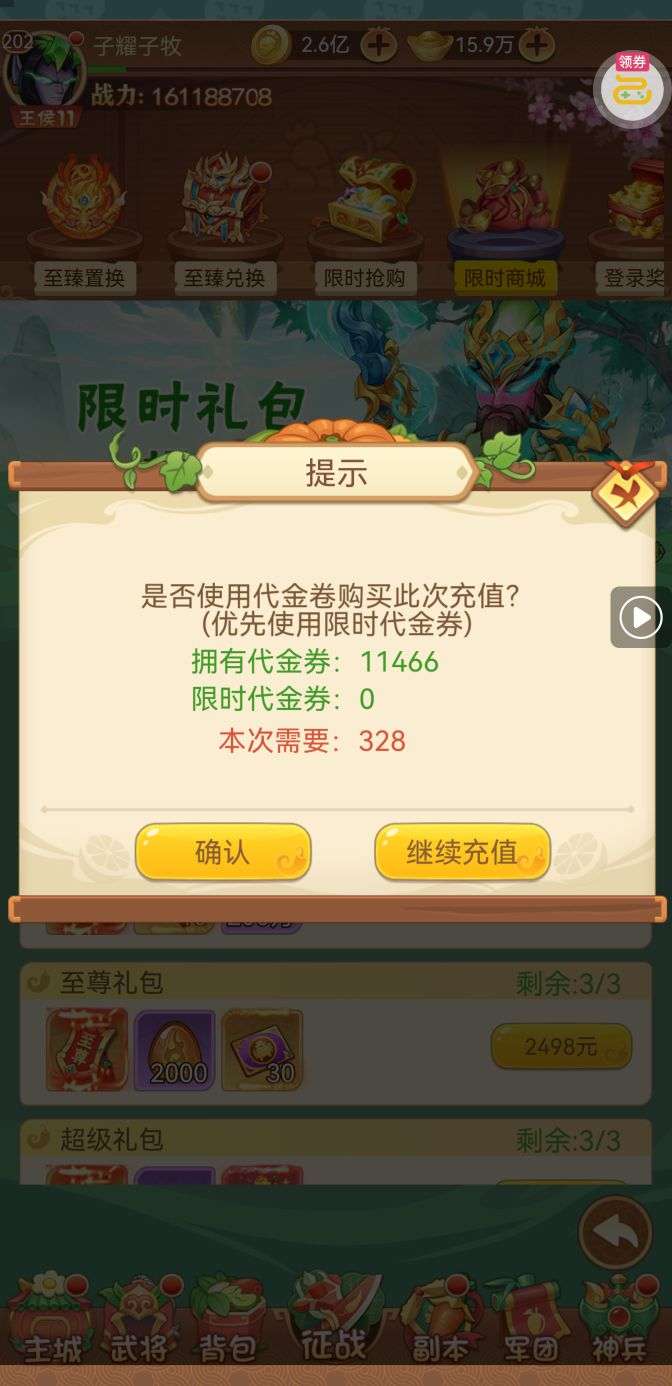The height and width of the screenshot is (1386, 672).
Task: Add more ingots with plus
Action: [x=537, y=45]
